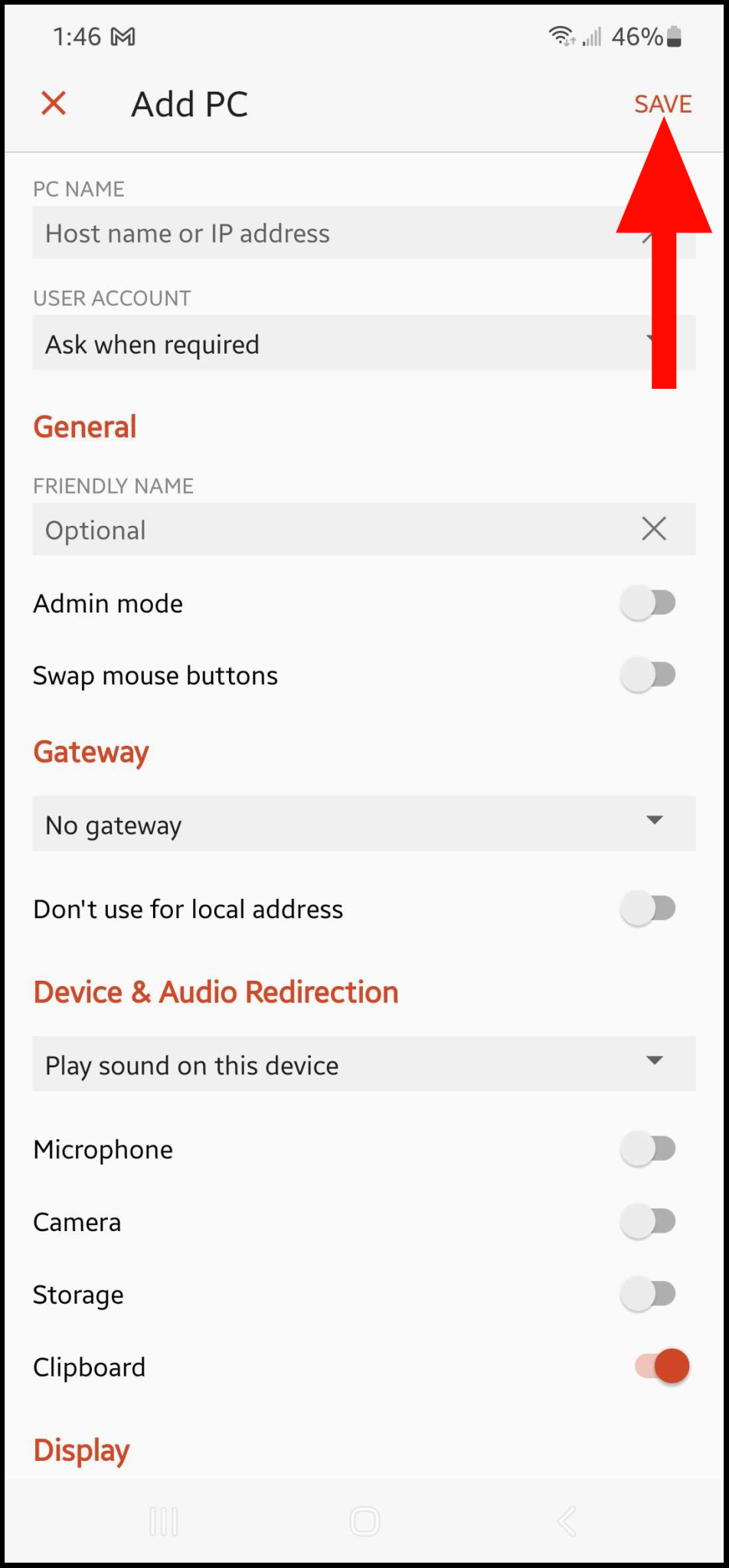Viewport: 729px width, 1568px height.
Task: Enable Storage redirection
Action: click(649, 1295)
